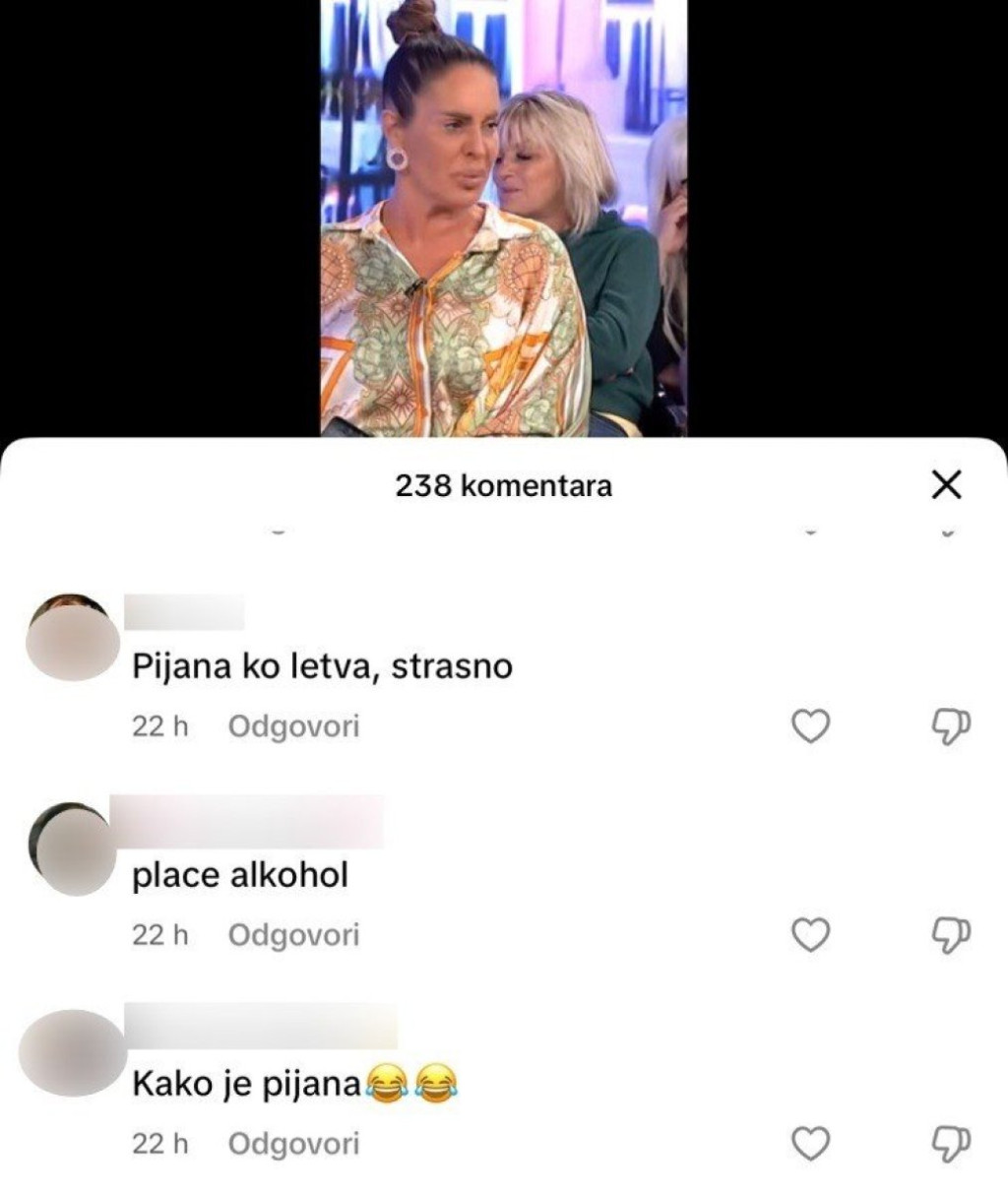This screenshot has height=1193, width=1008.
Task: Reply to the comment 'Kako je pijana'
Action: point(293,1144)
